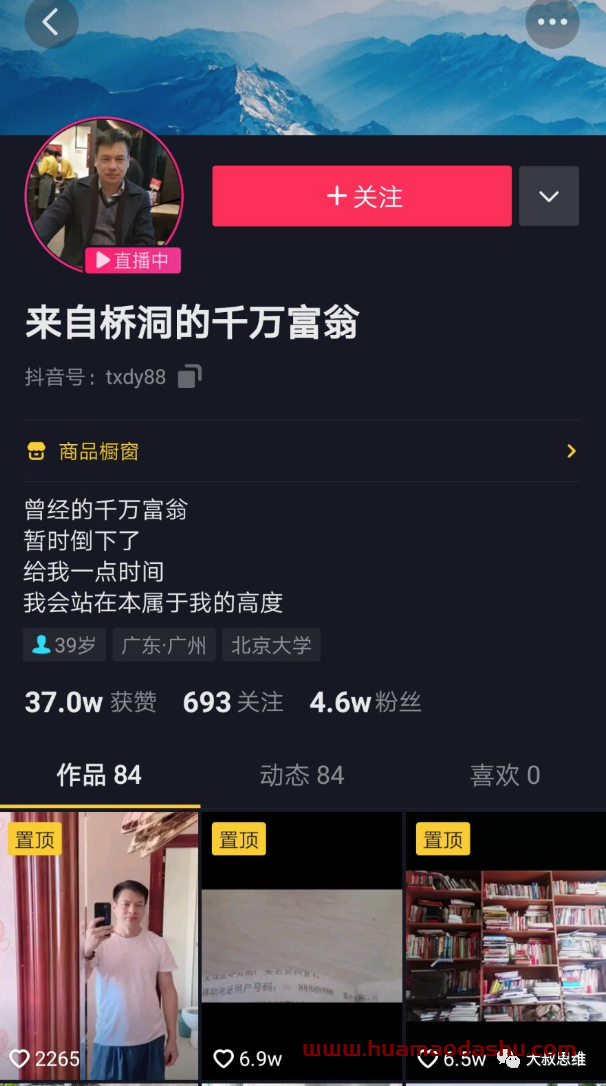606x1086 pixels.
Task: View the 4.6w 粉丝 followers list
Action: 365,702
